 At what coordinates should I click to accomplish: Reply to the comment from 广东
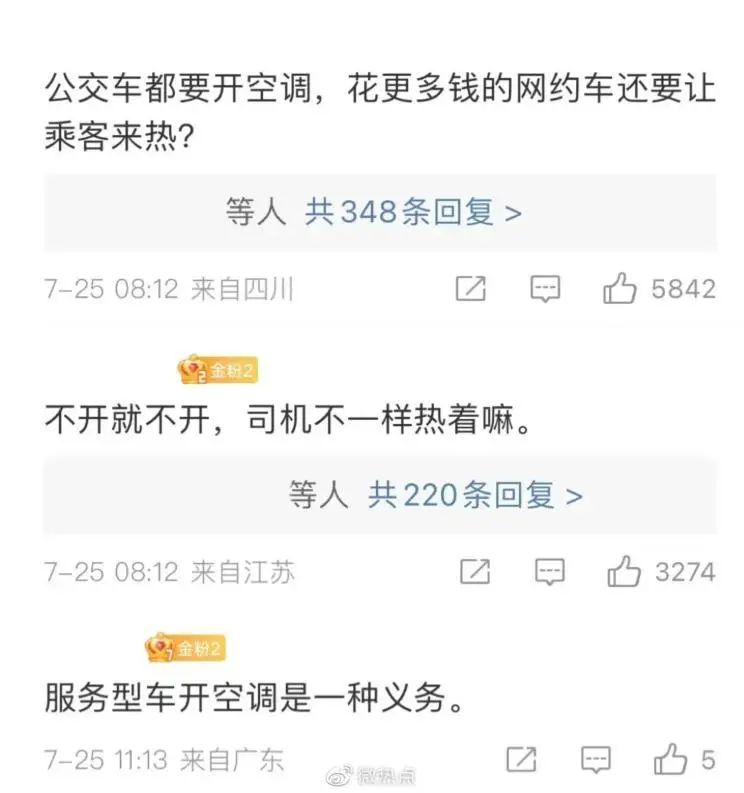pyautogui.click(x=596, y=759)
